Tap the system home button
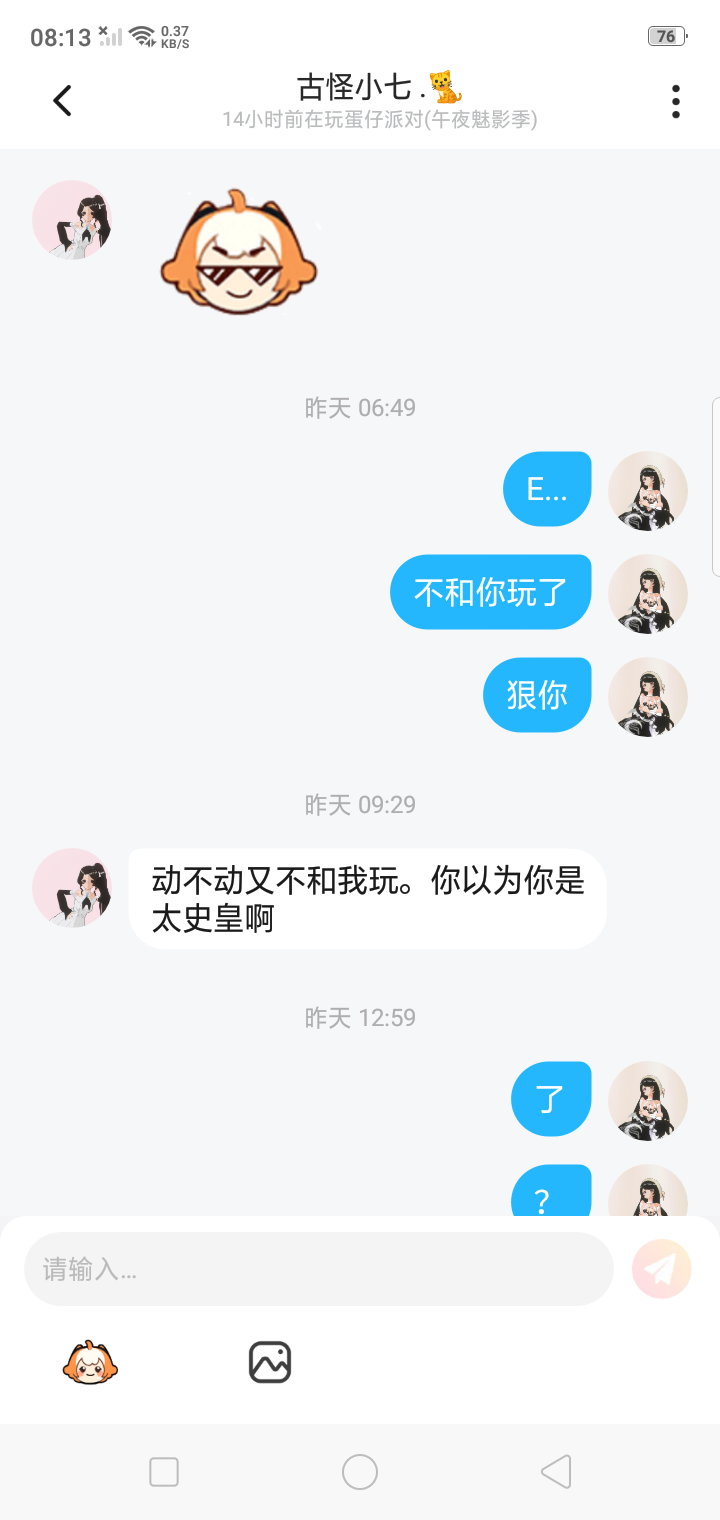The image size is (720, 1520). (x=360, y=1472)
